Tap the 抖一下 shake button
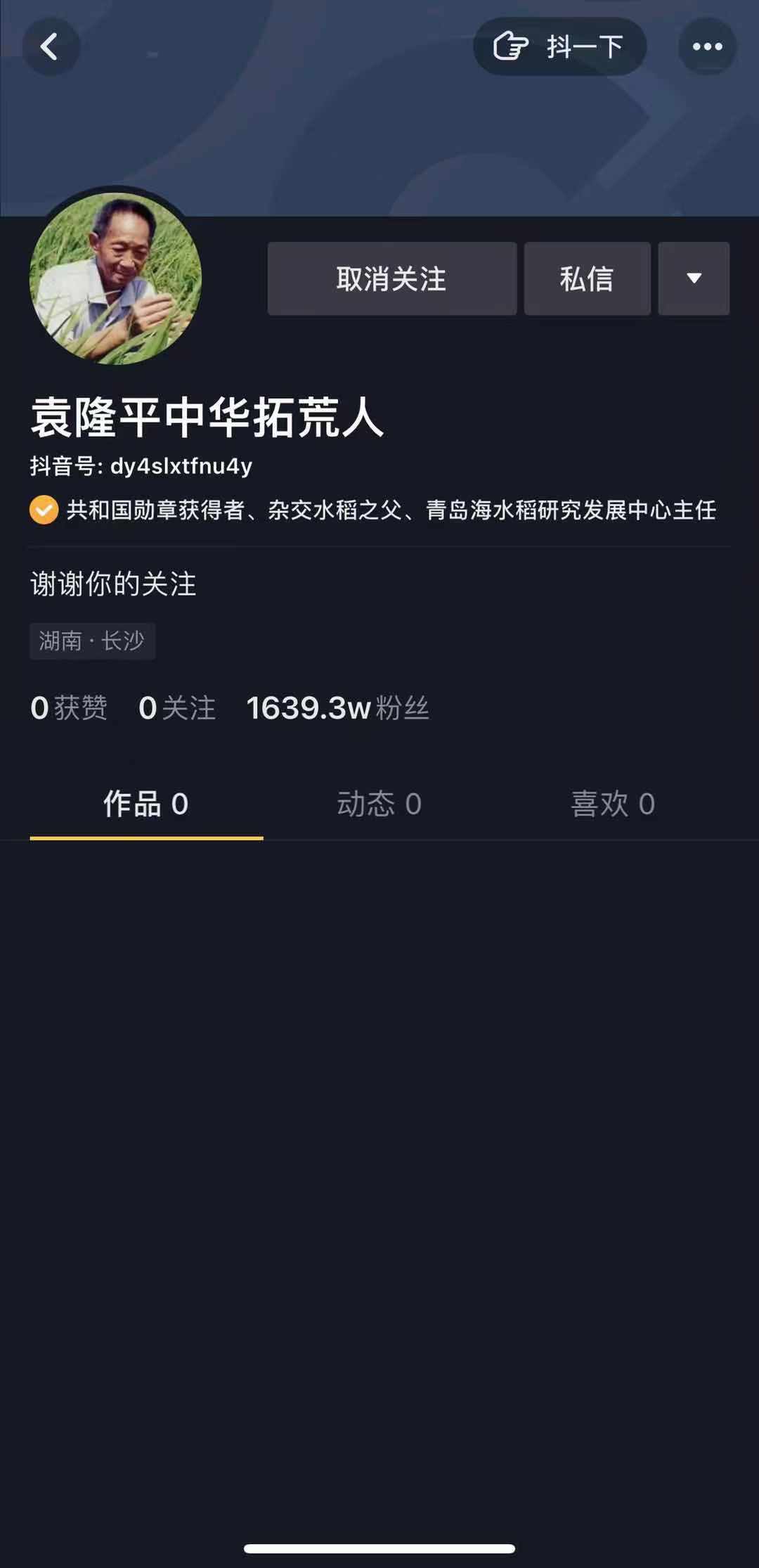Viewport: 759px width, 1568px height. (559, 47)
